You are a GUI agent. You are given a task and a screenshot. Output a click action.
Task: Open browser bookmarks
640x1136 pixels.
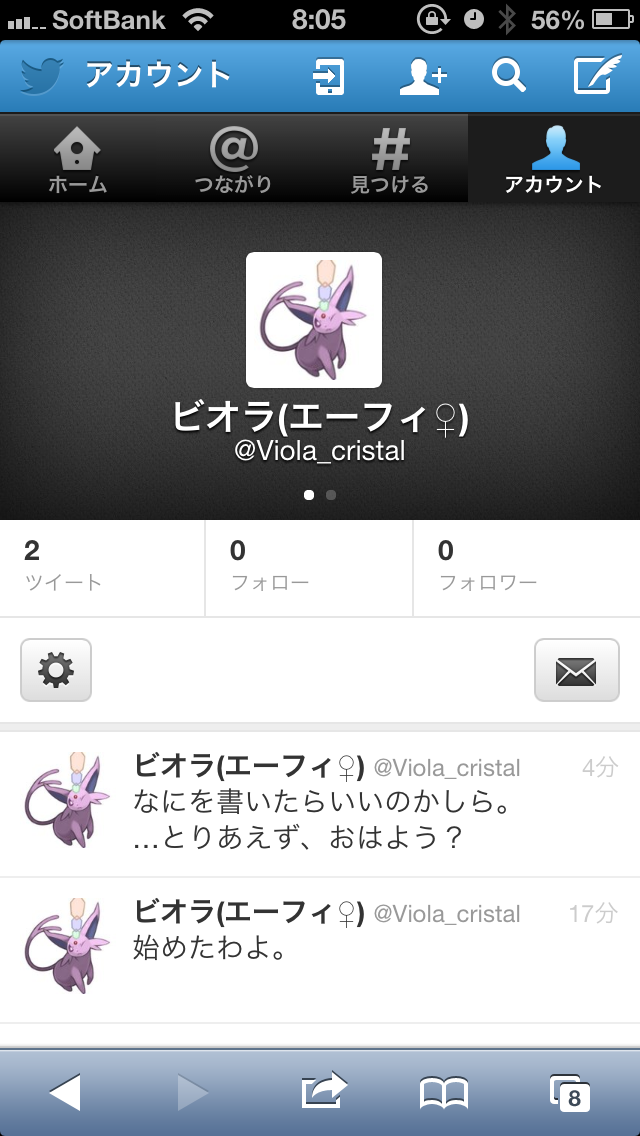coord(444,1093)
